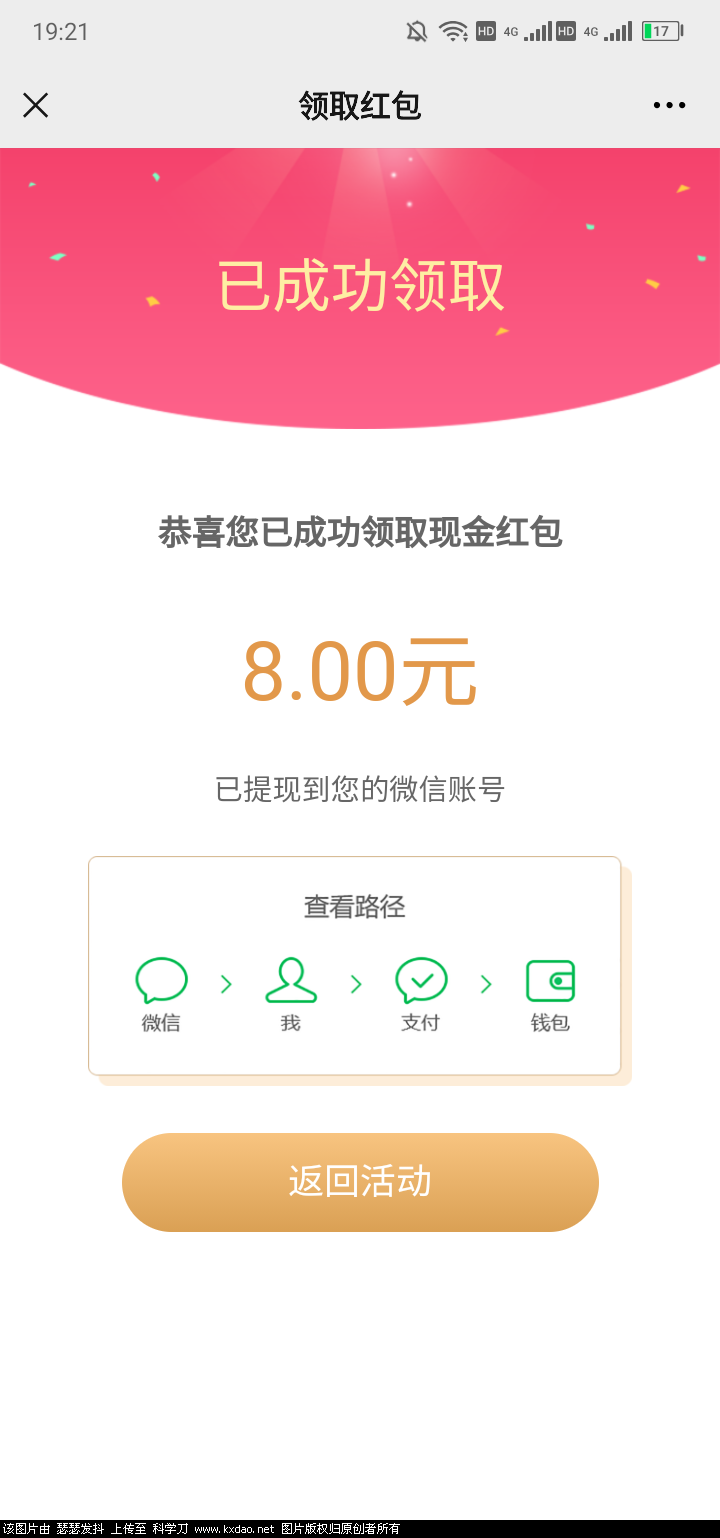Expand the arrow between 支付 and 钱包

tap(485, 984)
